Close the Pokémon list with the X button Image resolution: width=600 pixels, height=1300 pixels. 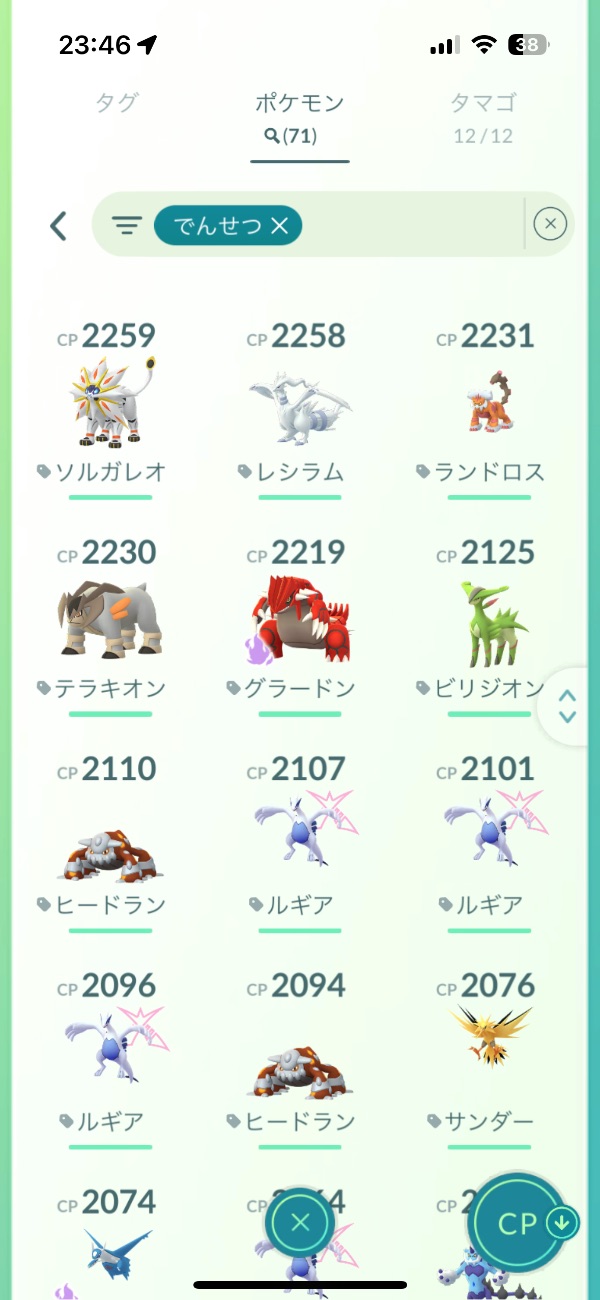pos(300,1222)
